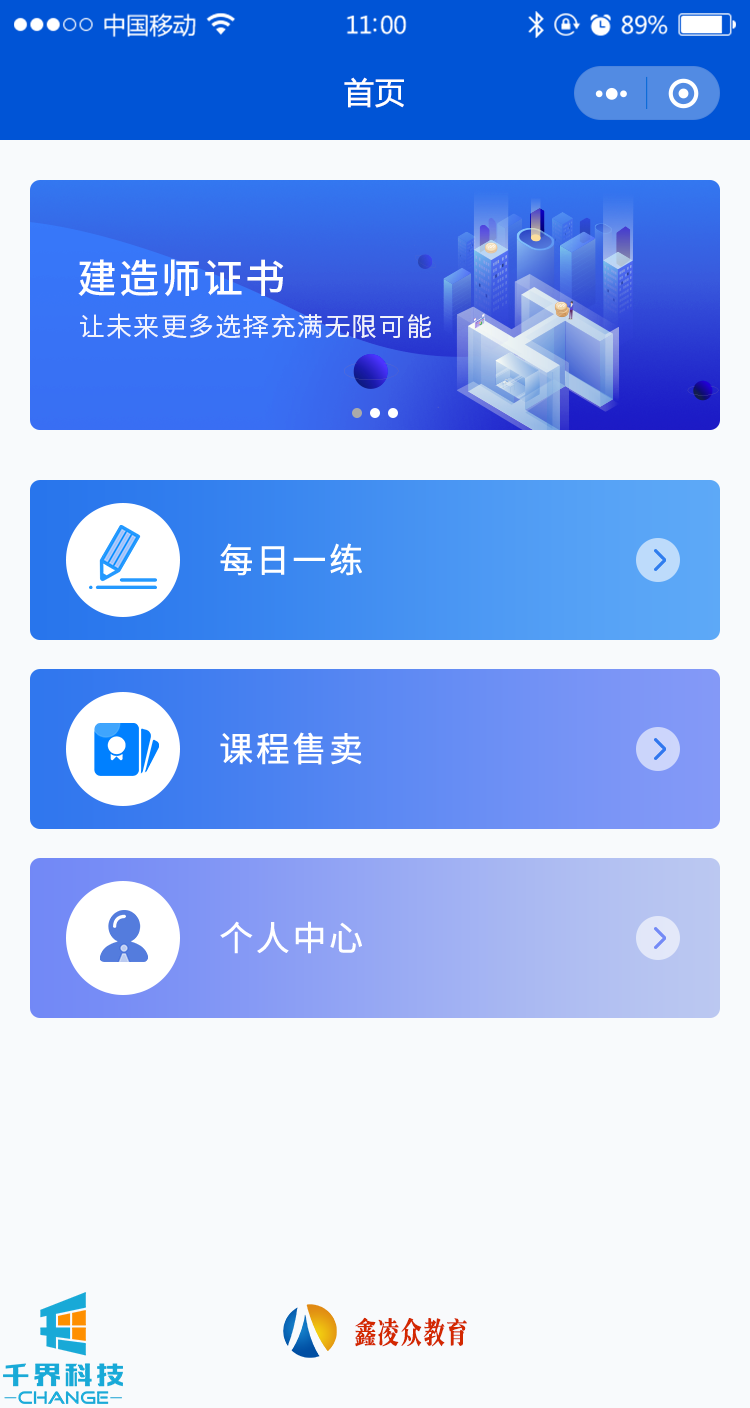This screenshot has height=1408, width=750.
Task: Enter the 个人中心 personal center
Action: click(375, 938)
